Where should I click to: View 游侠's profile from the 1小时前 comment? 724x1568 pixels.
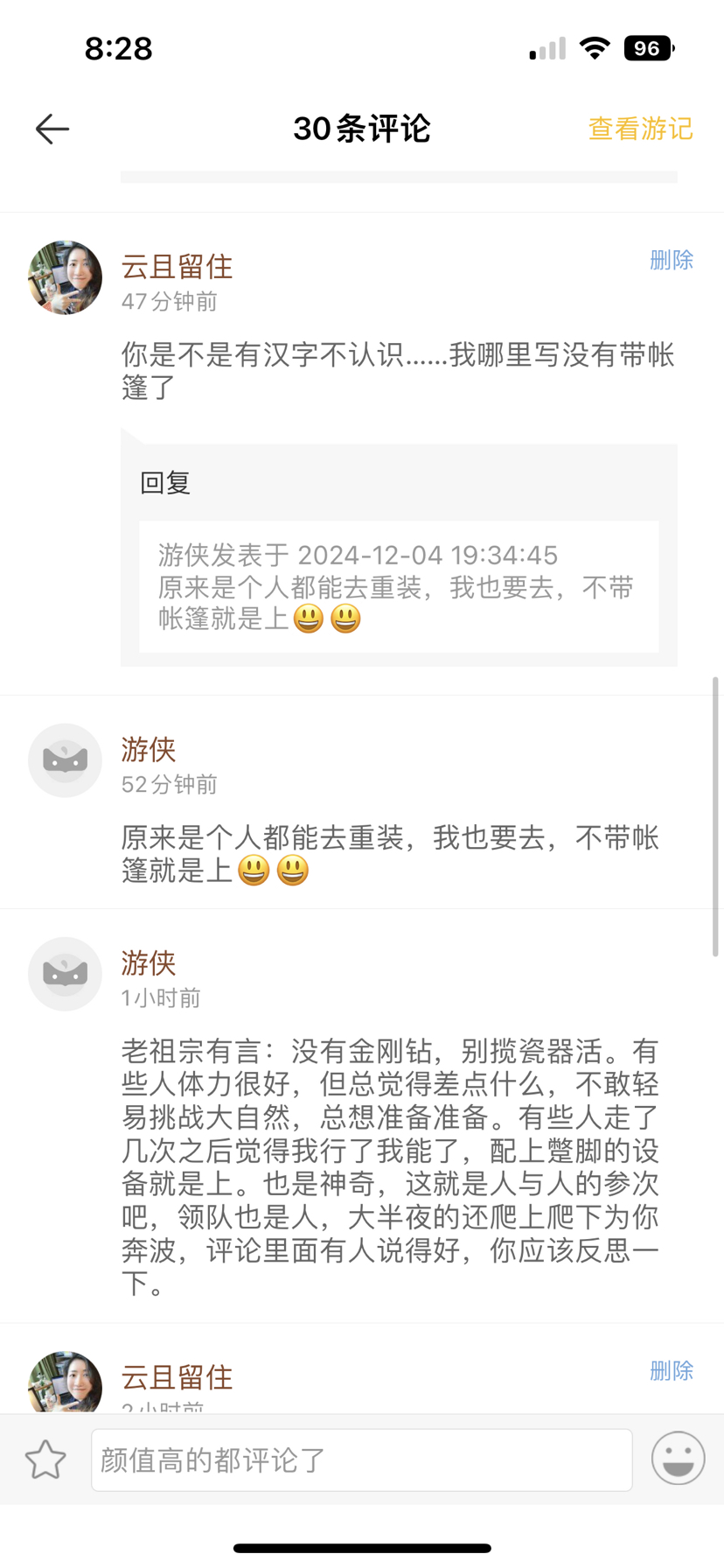[149, 963]
